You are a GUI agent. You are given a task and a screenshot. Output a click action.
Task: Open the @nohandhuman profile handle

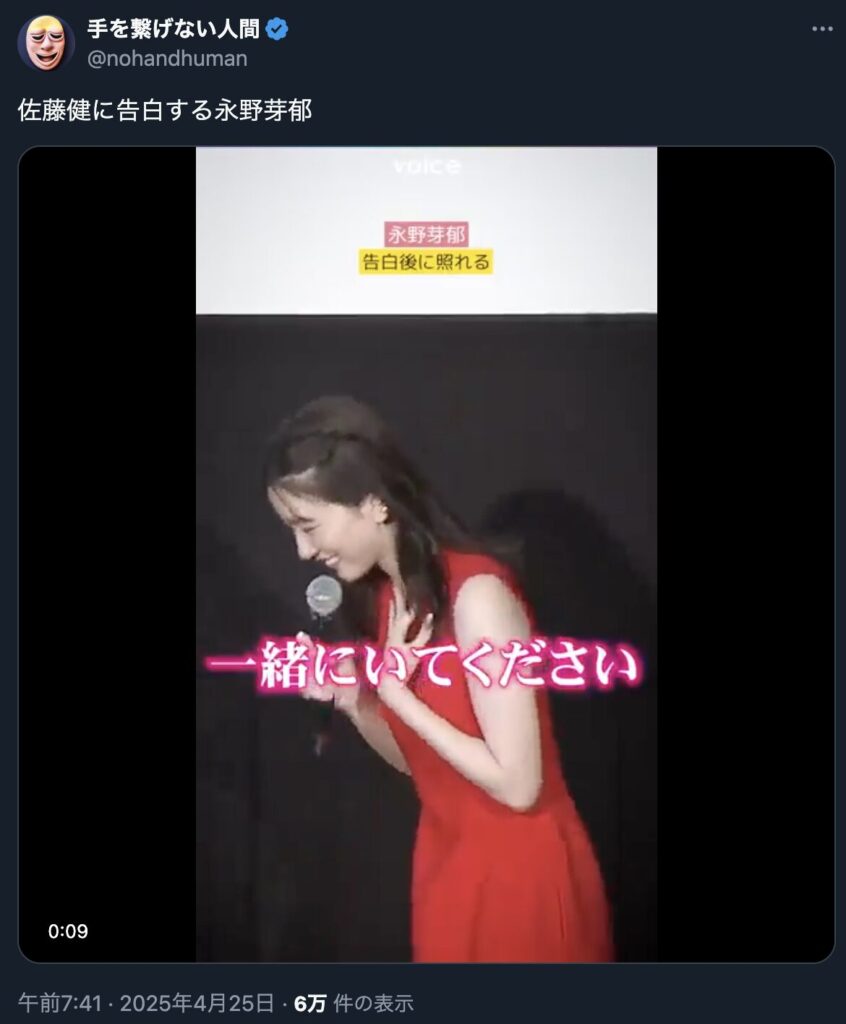click(x=167, y=58)
